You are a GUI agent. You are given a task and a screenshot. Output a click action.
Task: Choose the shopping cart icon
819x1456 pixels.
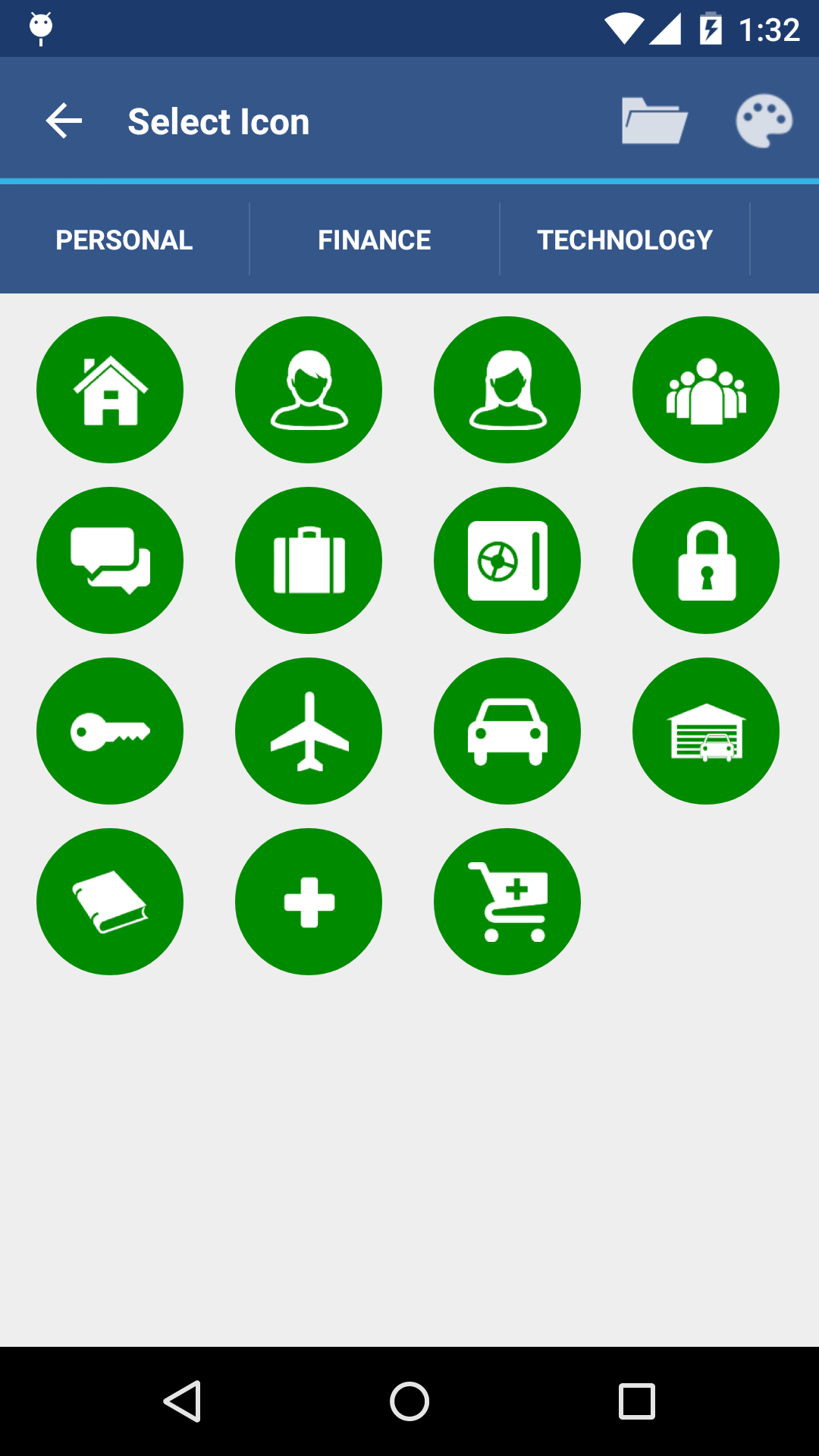pos(507,902)
